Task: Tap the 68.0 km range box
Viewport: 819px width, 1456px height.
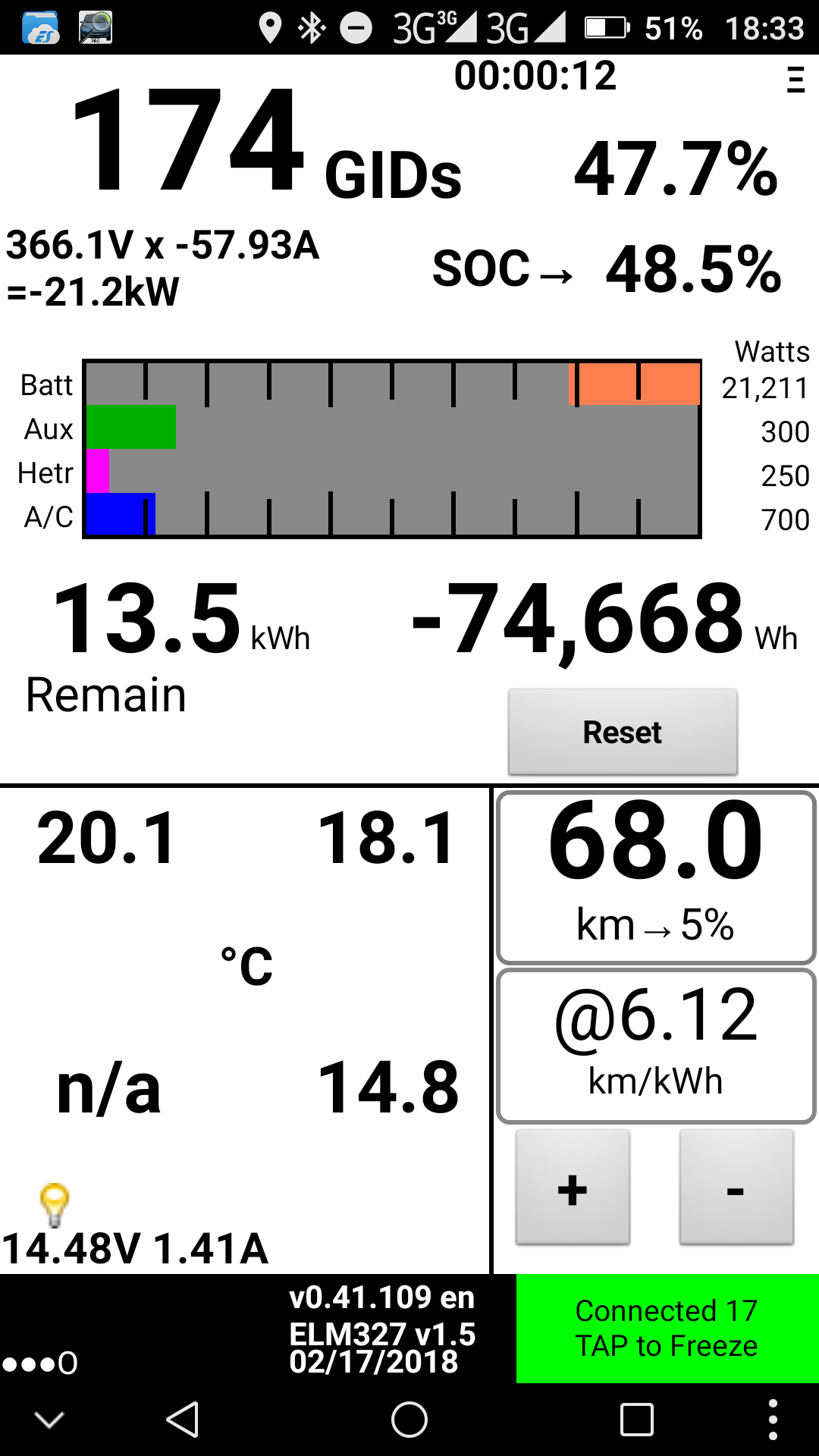Action: (656, 877)
